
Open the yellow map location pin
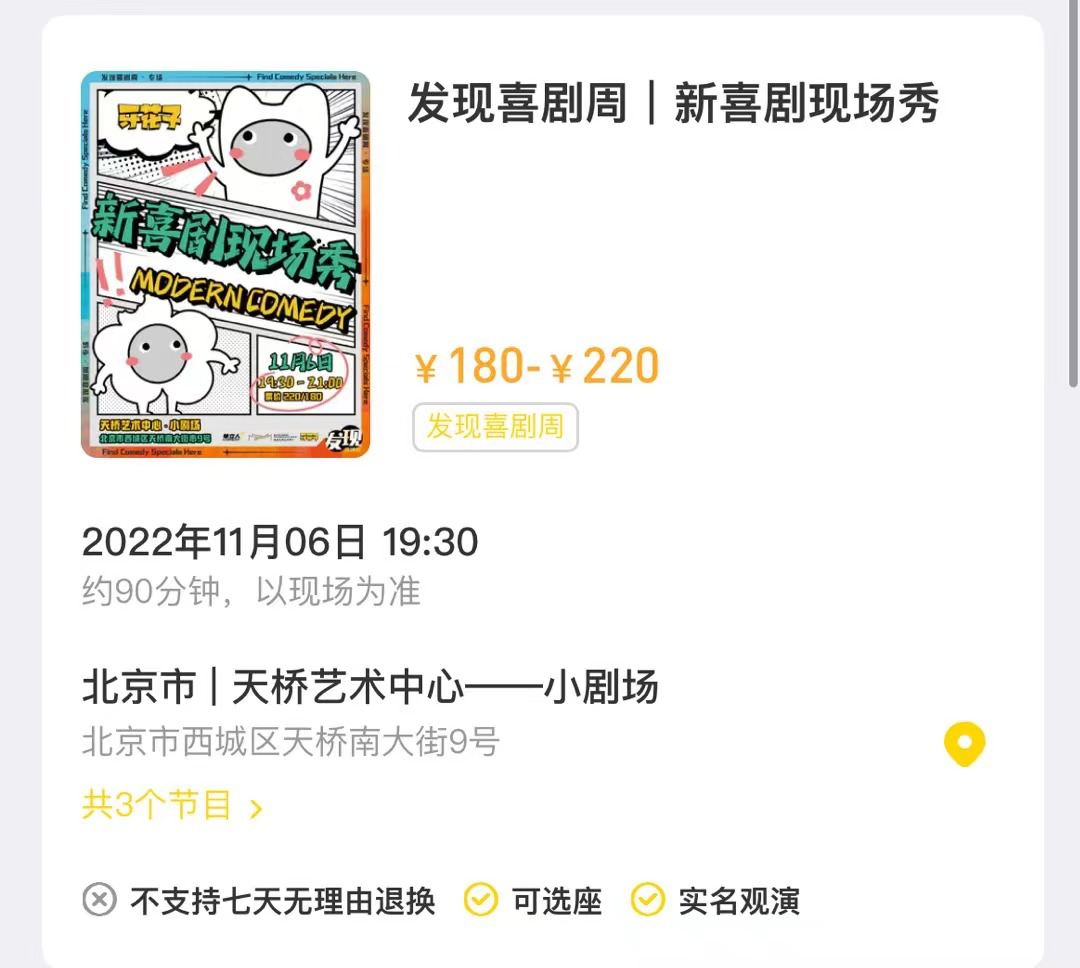click(x=964, y=745)
